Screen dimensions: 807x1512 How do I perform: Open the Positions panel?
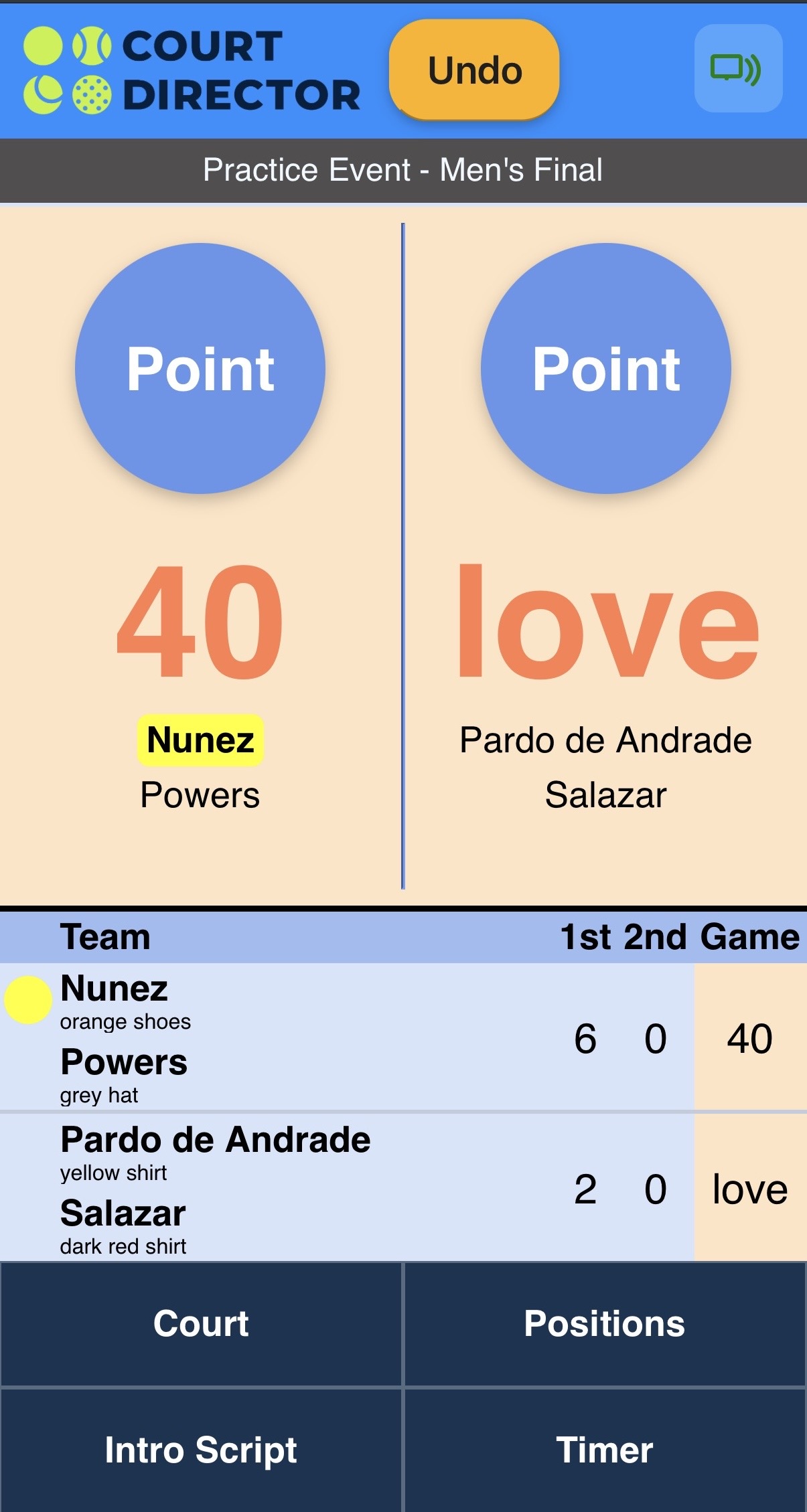(x=605, y=1324)
